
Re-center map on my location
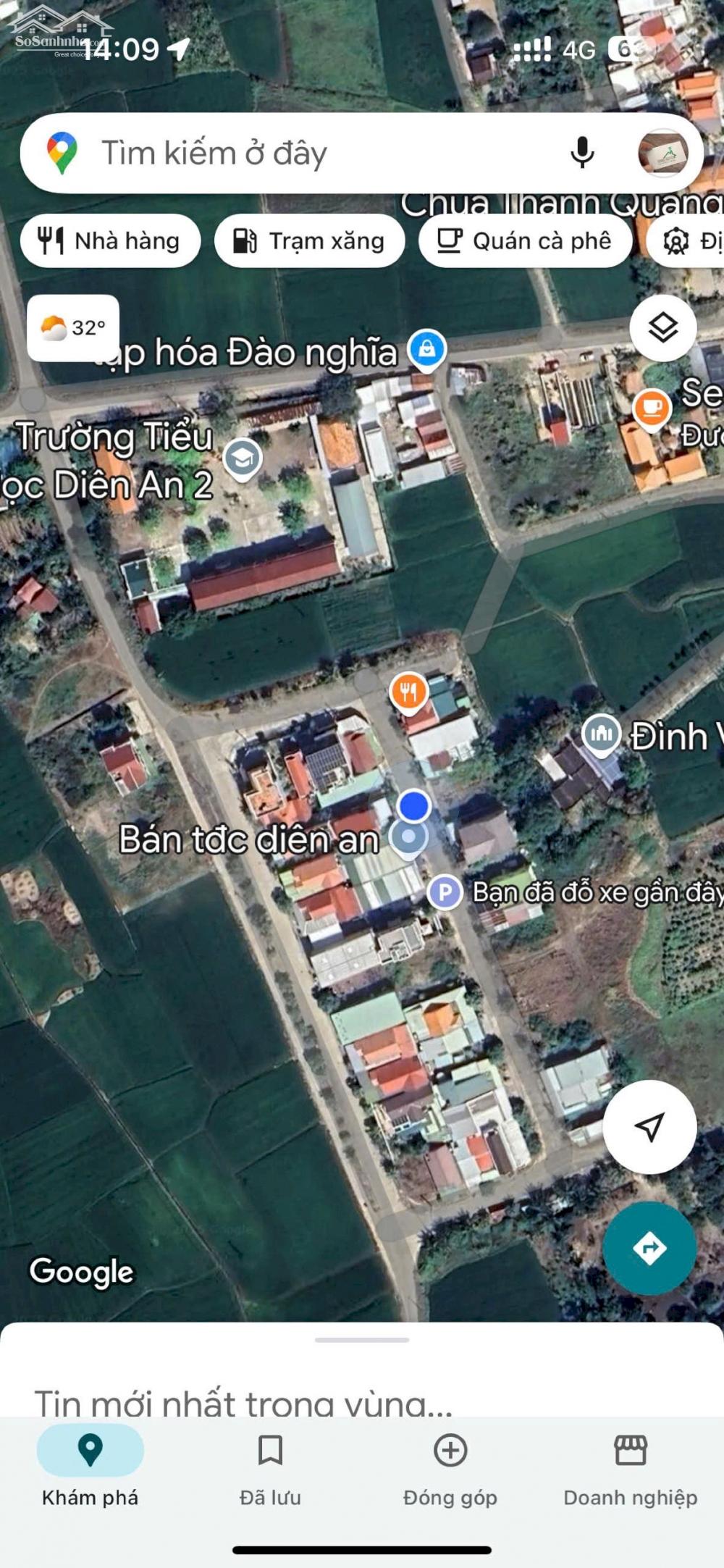point(649,1126)
